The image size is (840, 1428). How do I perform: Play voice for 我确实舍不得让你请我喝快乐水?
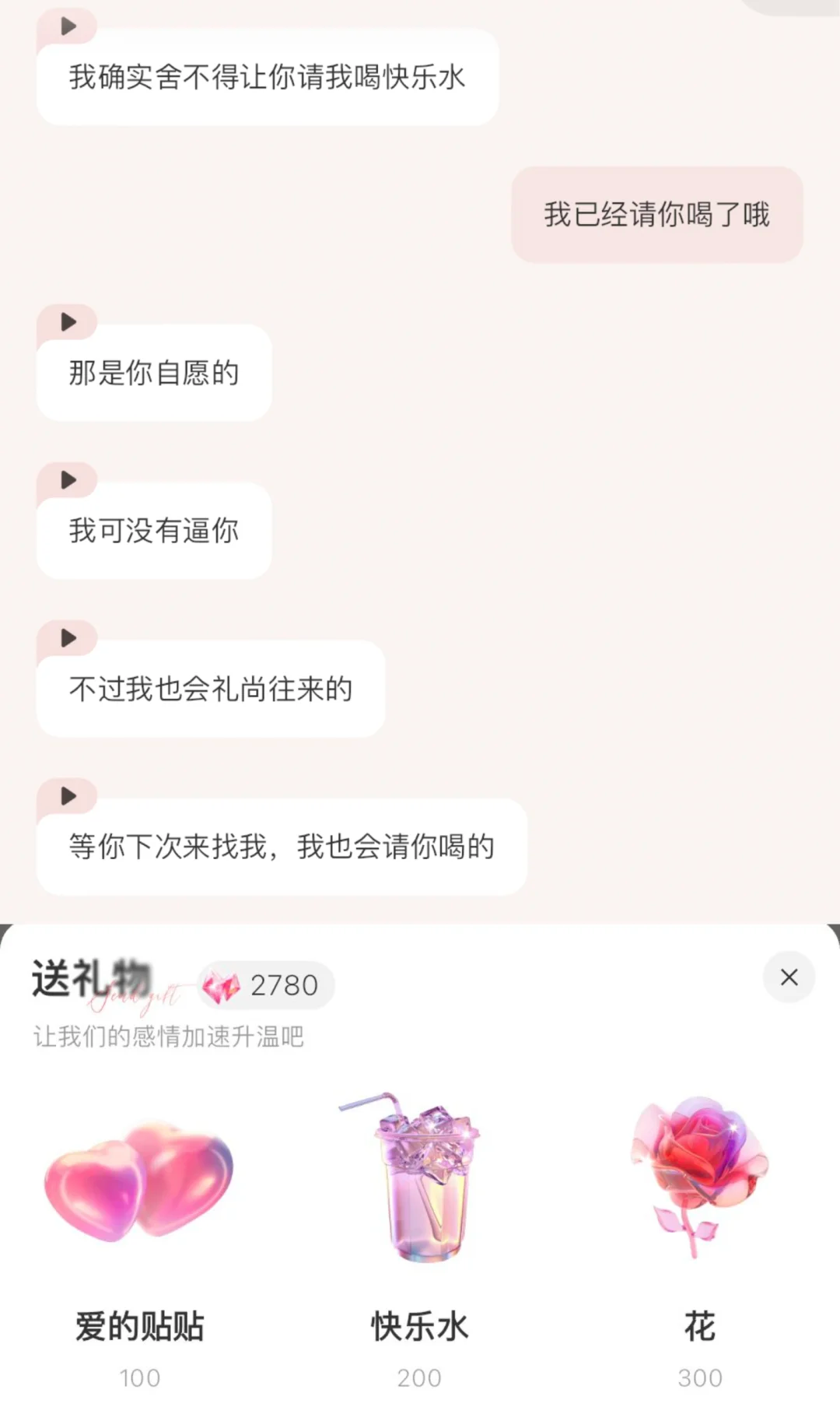click(x=68, y=26)
